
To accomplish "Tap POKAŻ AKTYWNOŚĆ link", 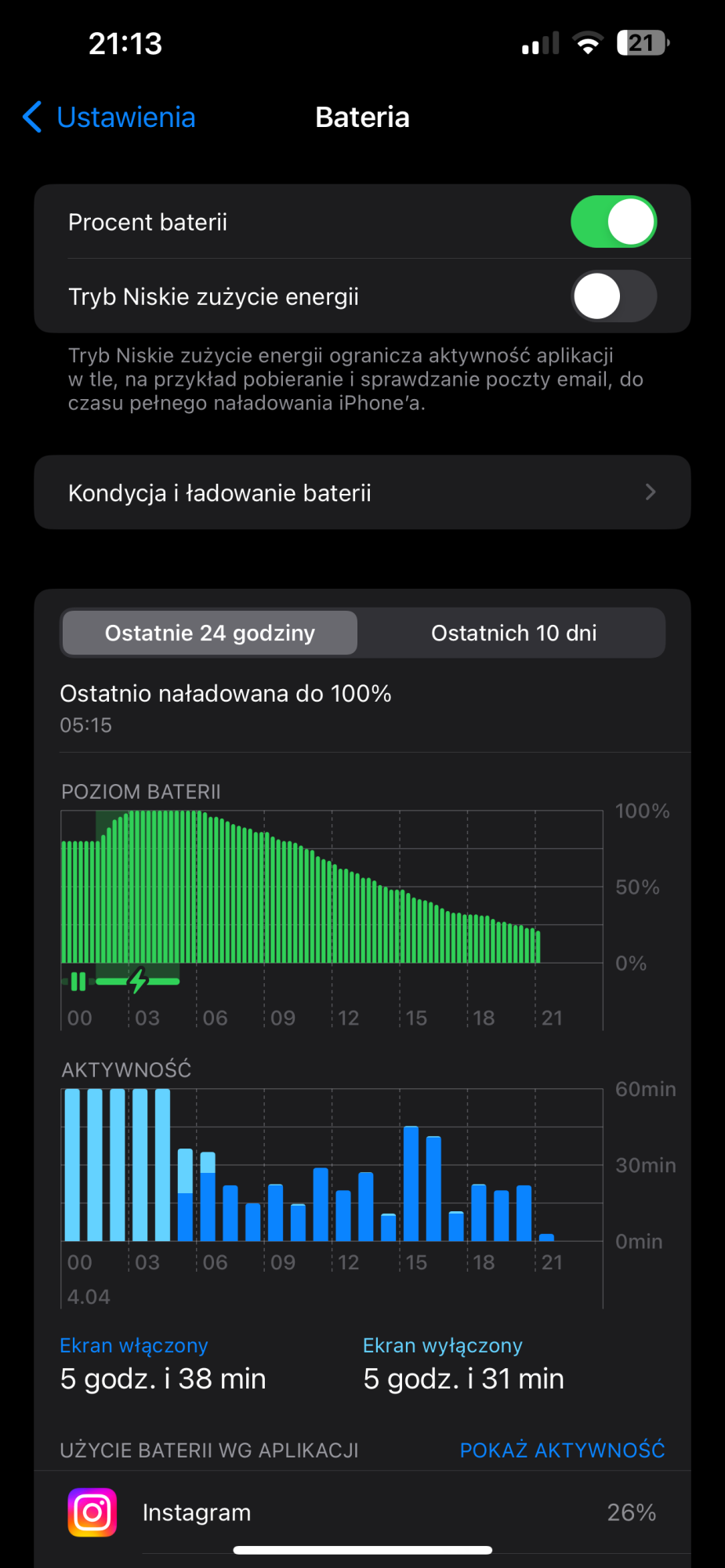I will [562, 1450].
